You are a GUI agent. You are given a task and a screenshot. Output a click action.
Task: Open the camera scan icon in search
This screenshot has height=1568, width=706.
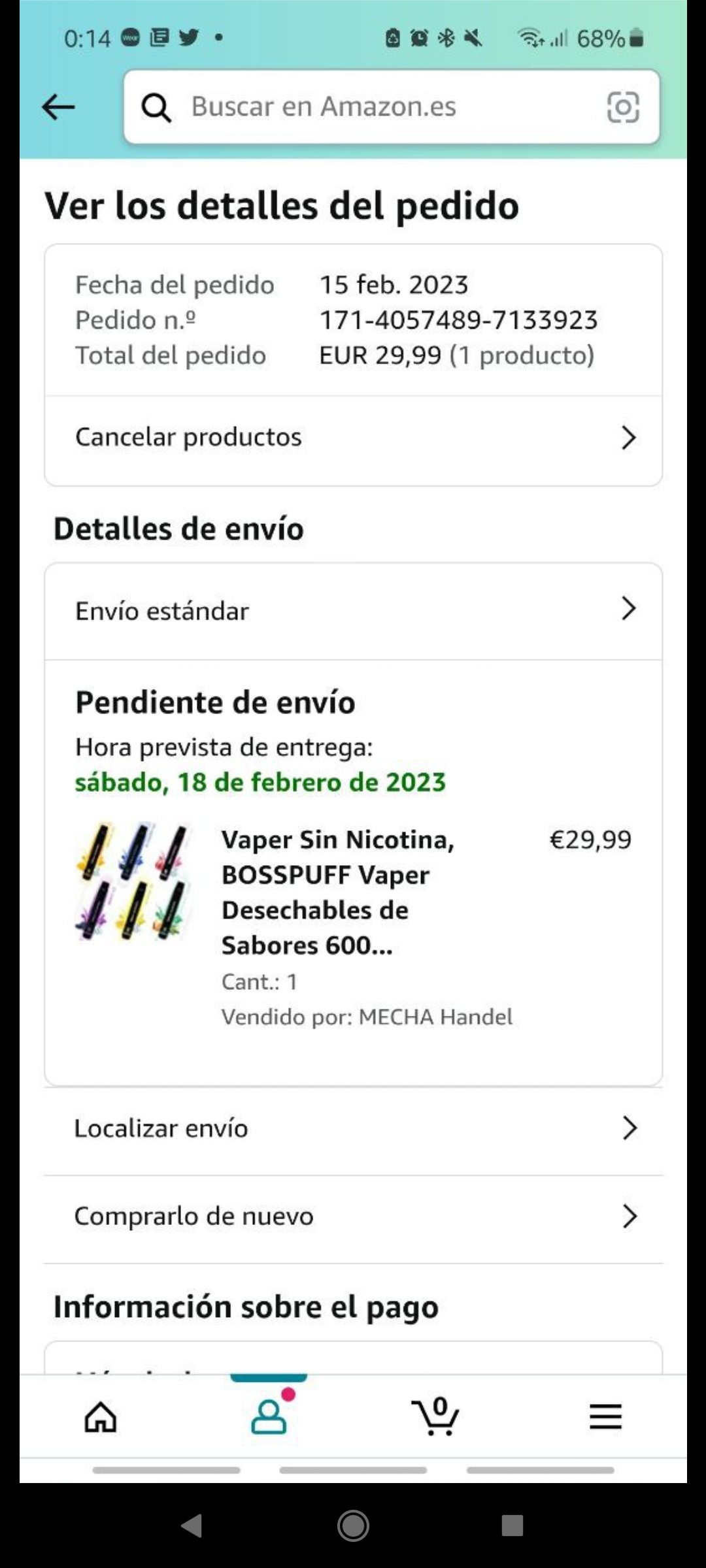click(622, 107)
